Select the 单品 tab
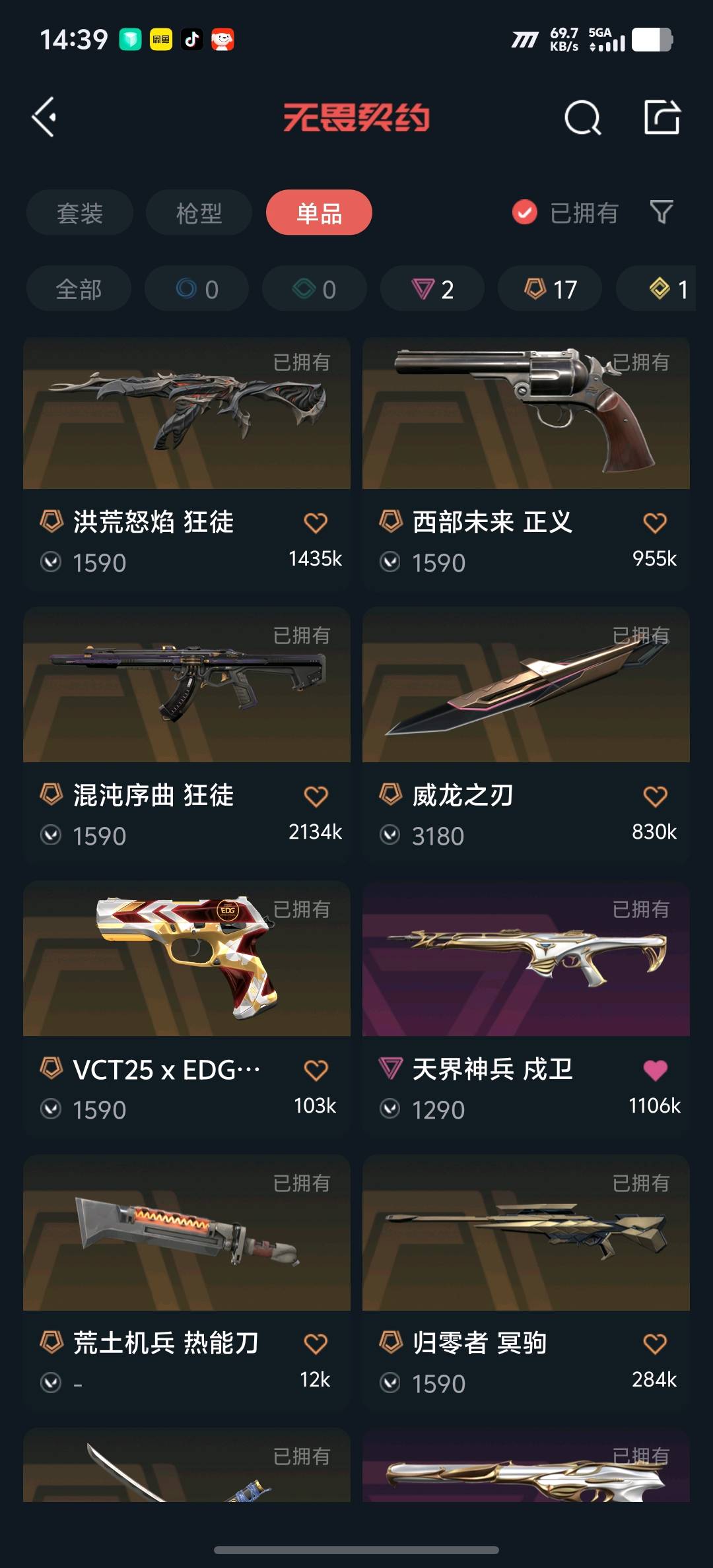The height and width of the screenshot is (1568, 713). (319, 212)
